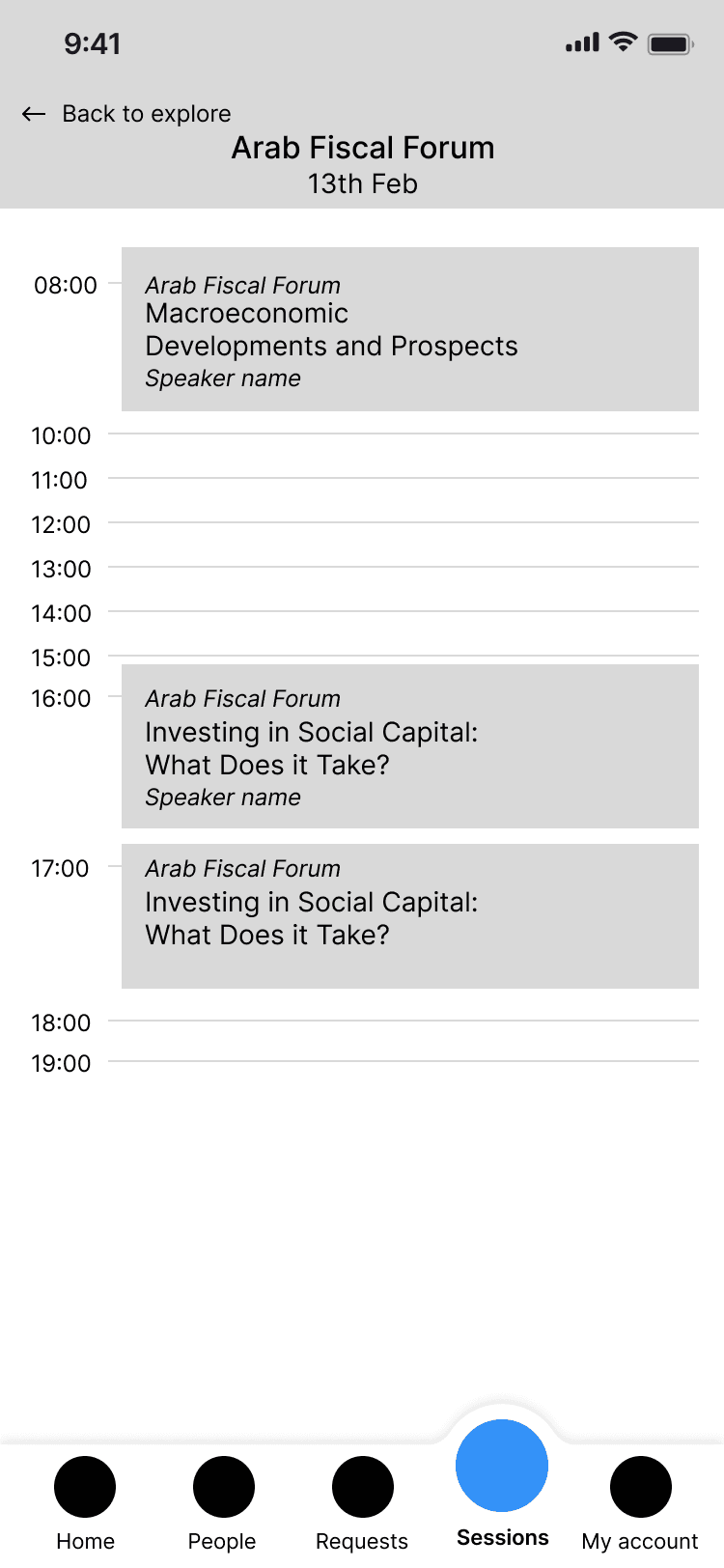
Task: Open the 17:00 Investing in Social Capital session
Action: pos(410,916)
